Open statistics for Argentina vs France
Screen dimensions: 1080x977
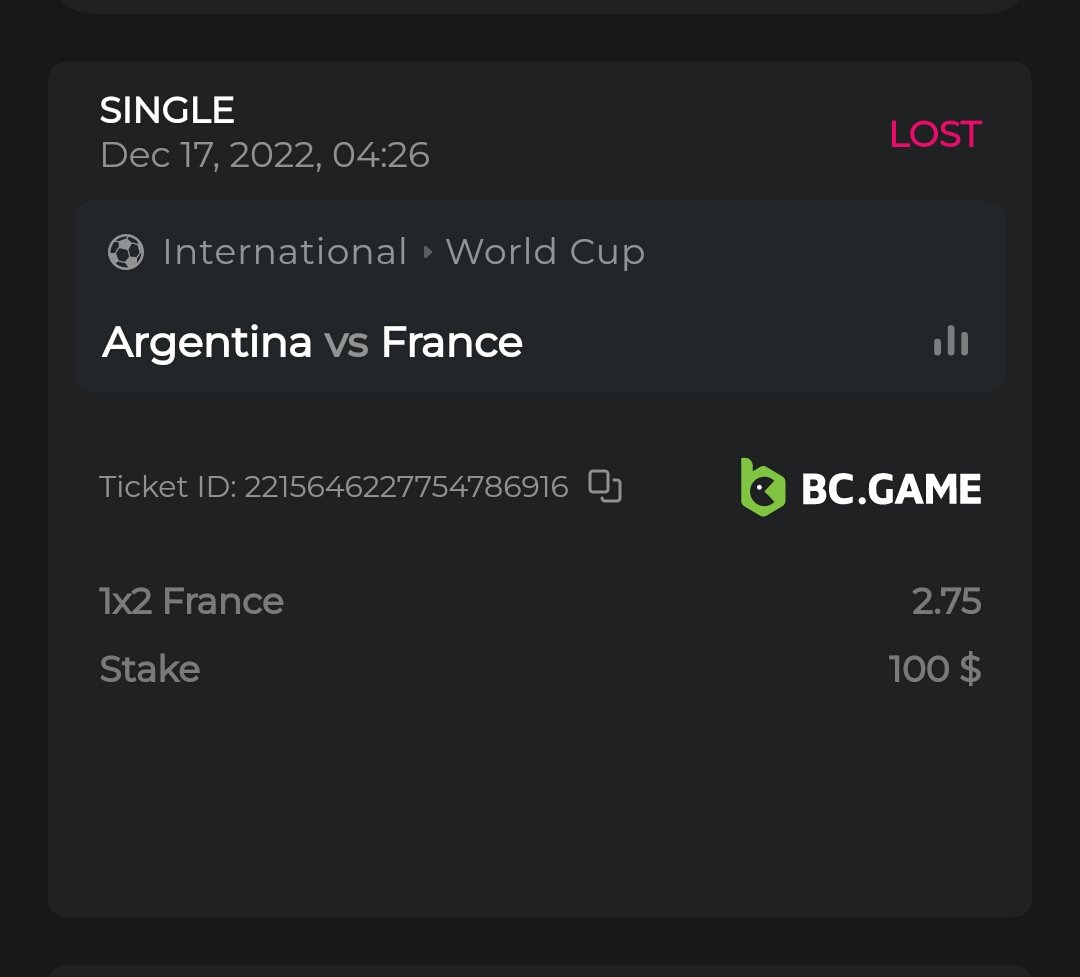click(950, 342)
